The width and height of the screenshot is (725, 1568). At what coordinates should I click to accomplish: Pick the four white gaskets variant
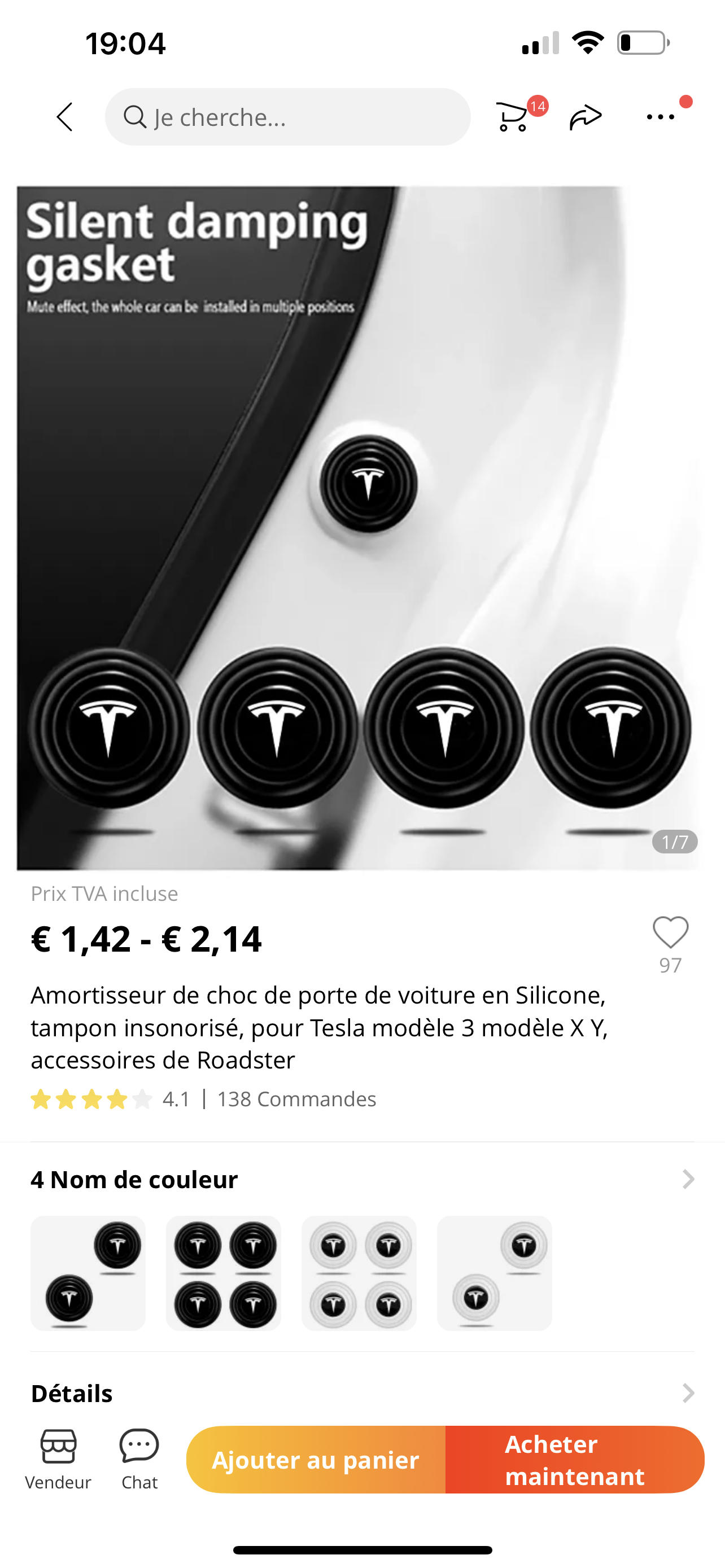coord(359,1273)
